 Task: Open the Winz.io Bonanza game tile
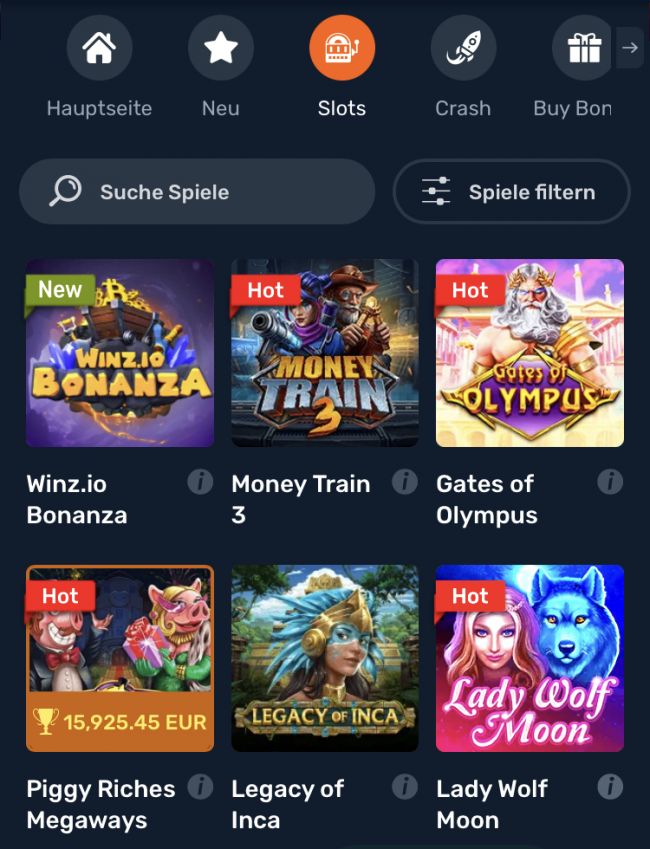click(120, 353)
